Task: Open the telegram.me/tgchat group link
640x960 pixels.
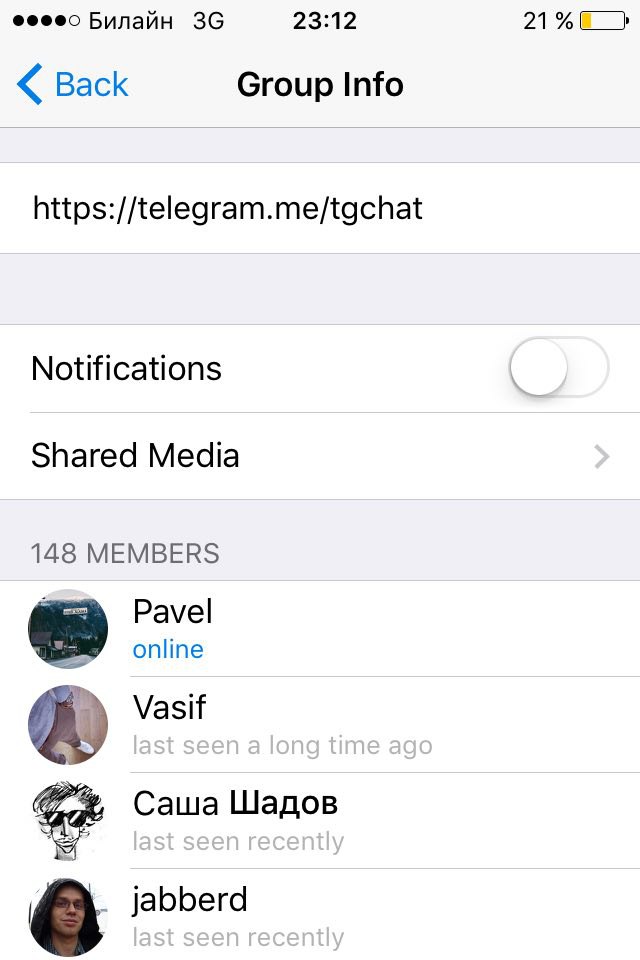Action: tap(228, 208)
